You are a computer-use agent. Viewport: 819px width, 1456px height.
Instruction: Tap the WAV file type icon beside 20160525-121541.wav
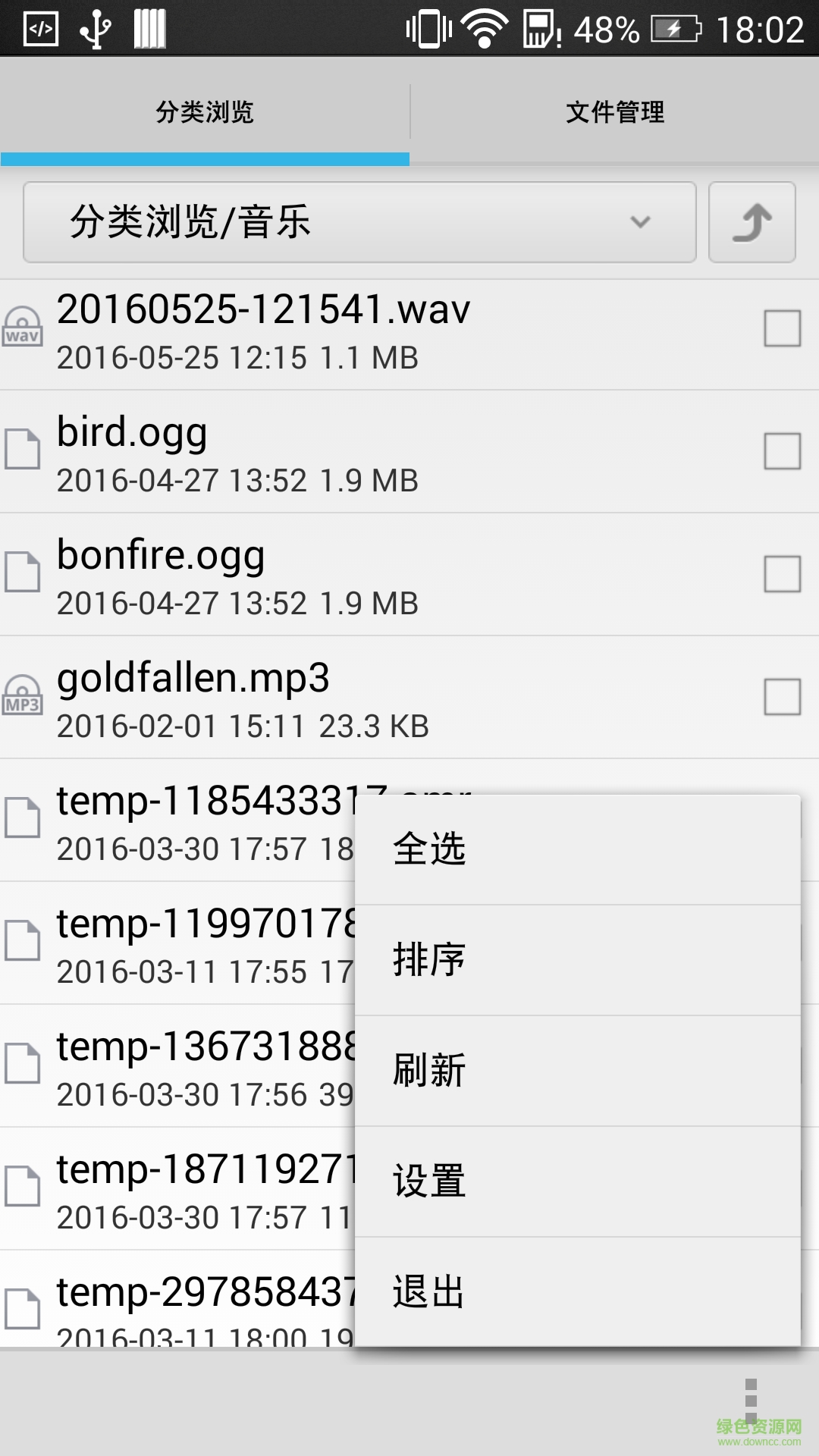23,326
